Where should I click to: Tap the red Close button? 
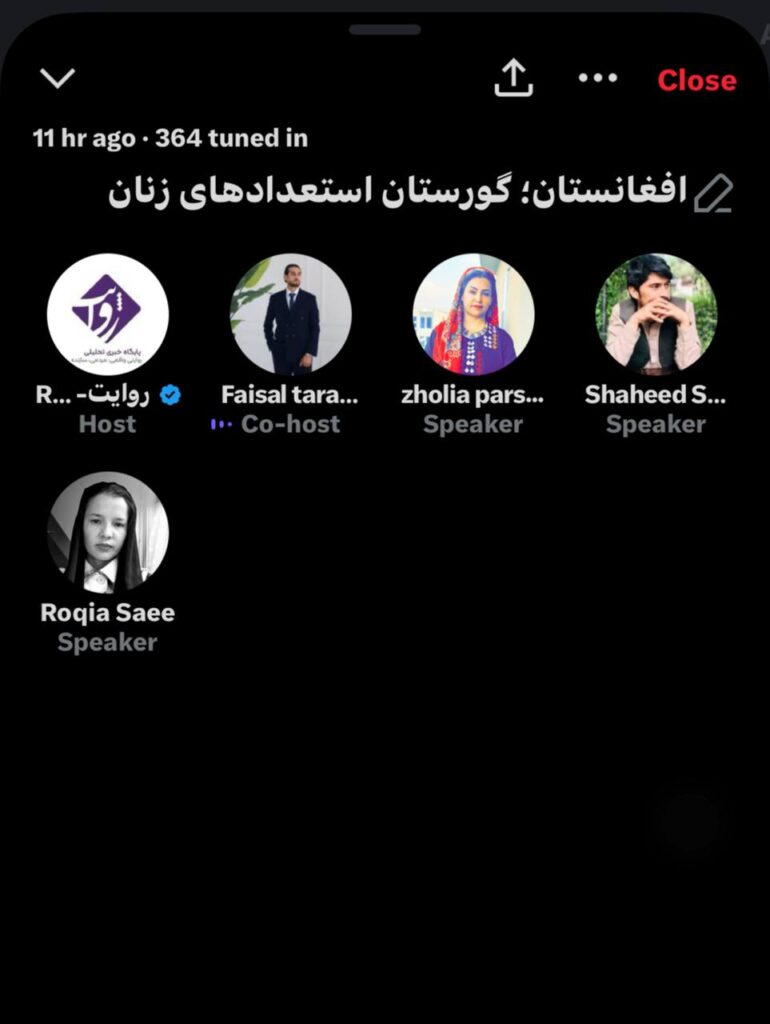[x=697, y=80]
